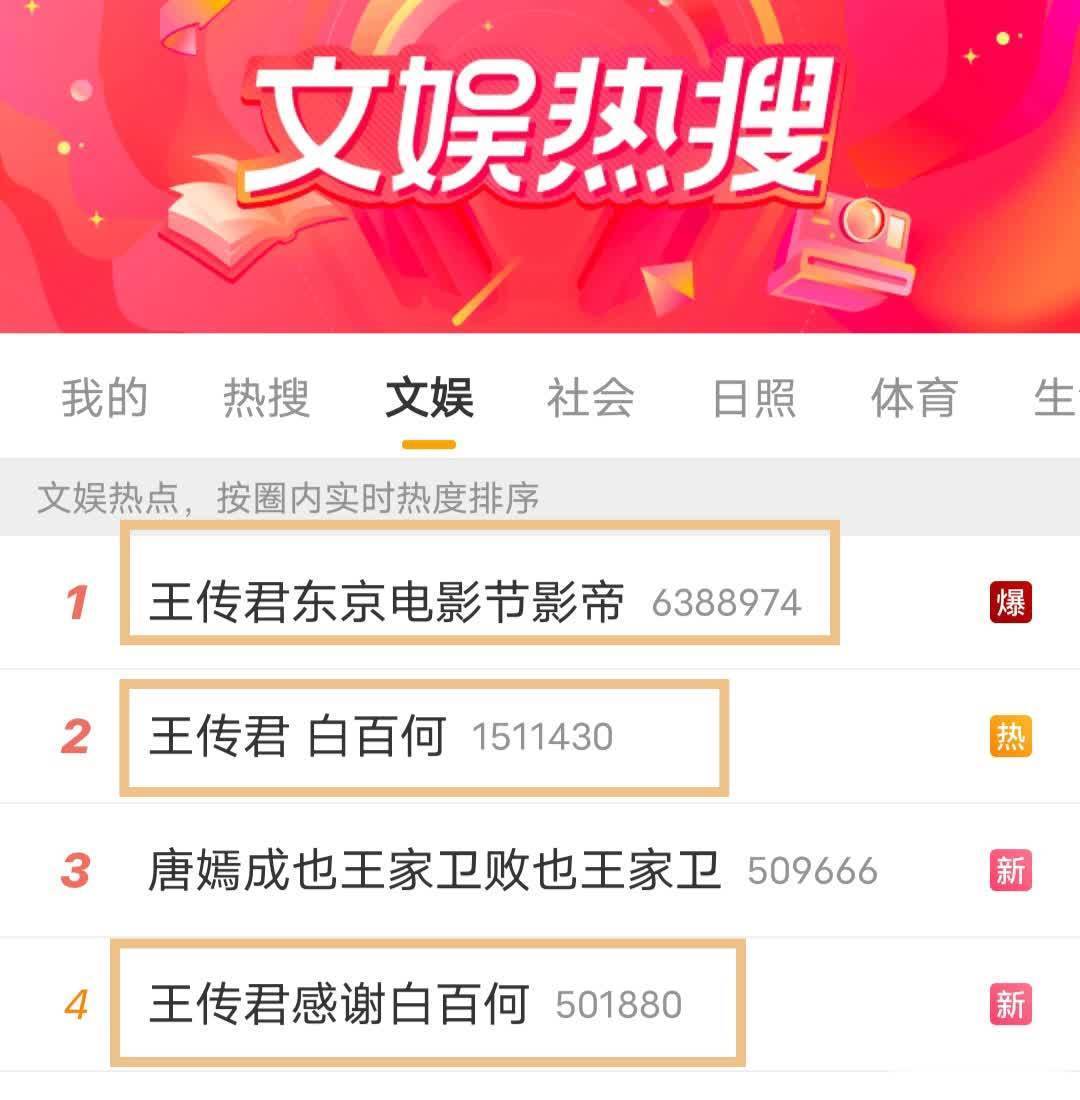This screenshot has width=1080, height=1100.
Task: Go to the 日照 tab
Action: [754, 398]
